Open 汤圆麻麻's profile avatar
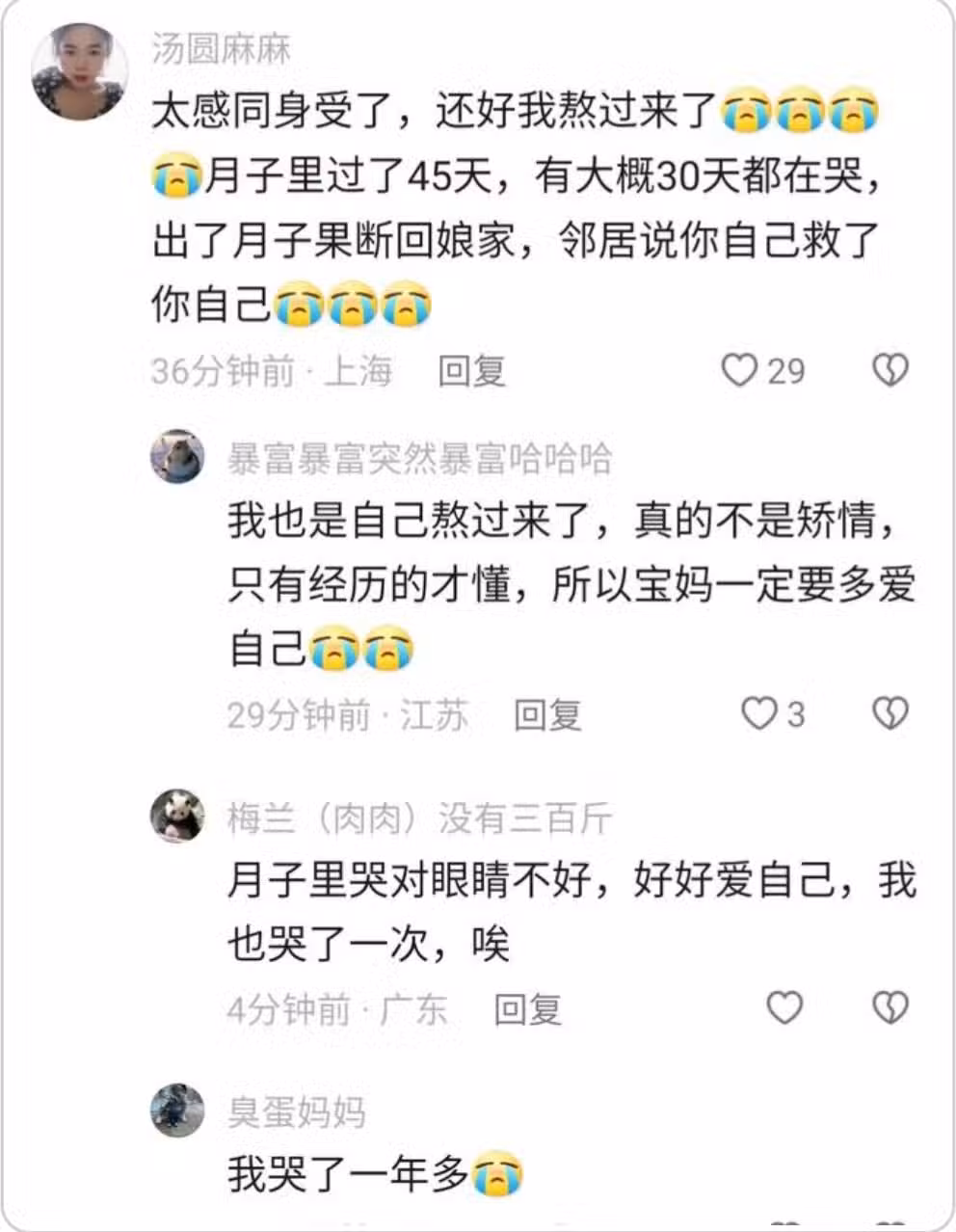This screenshot has height=1232, width=956. [x=79, y=72]
